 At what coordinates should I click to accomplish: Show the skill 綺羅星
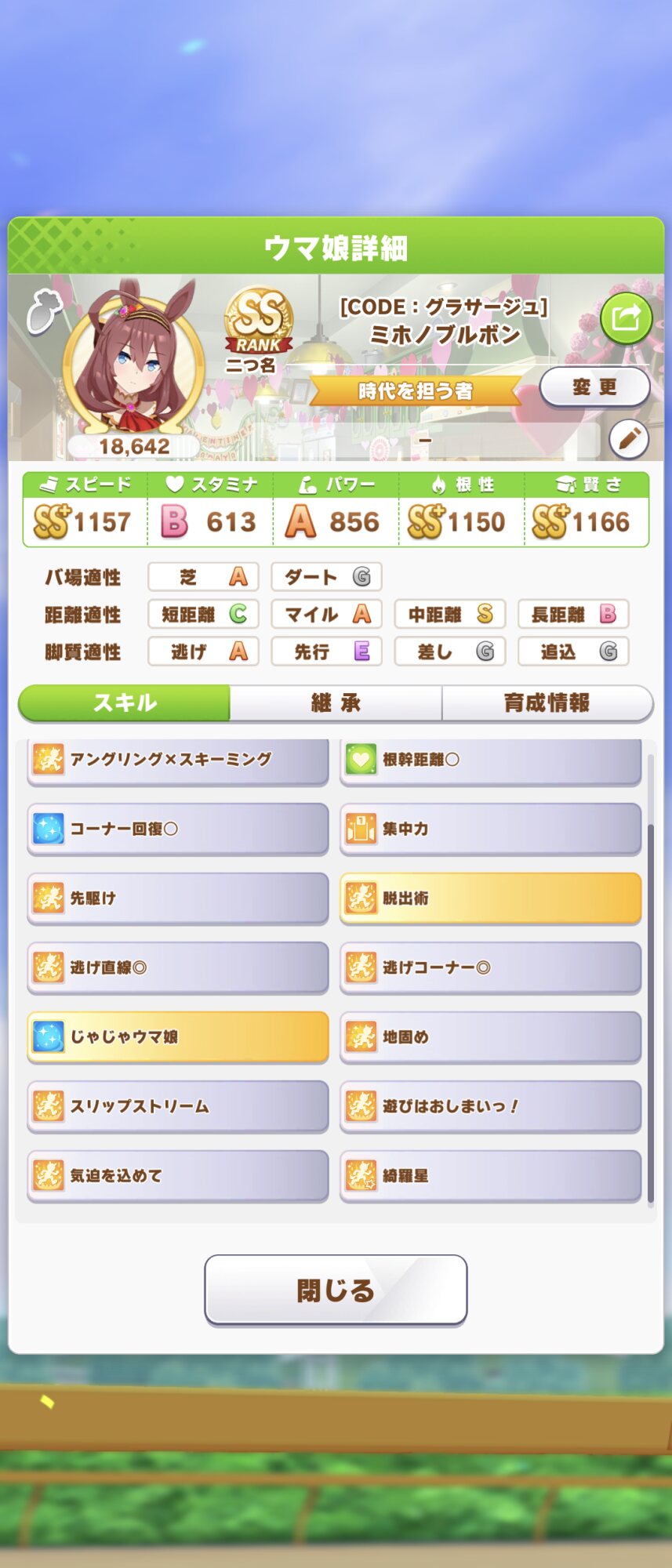coord(491,1176)
